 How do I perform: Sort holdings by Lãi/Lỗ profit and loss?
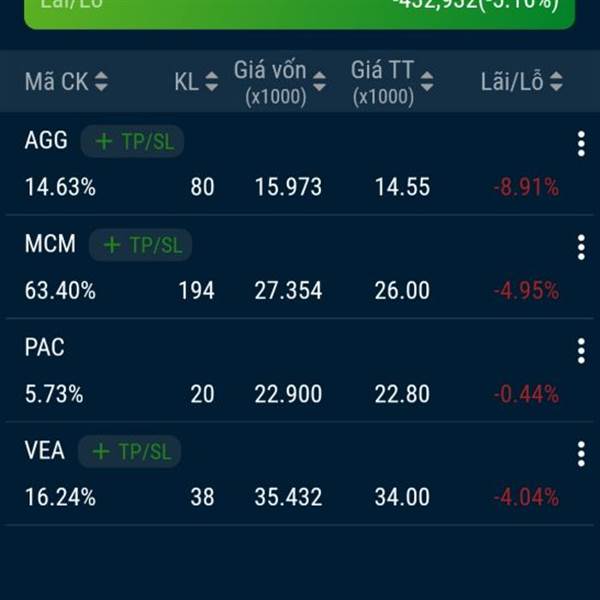(x=521, y=83)
